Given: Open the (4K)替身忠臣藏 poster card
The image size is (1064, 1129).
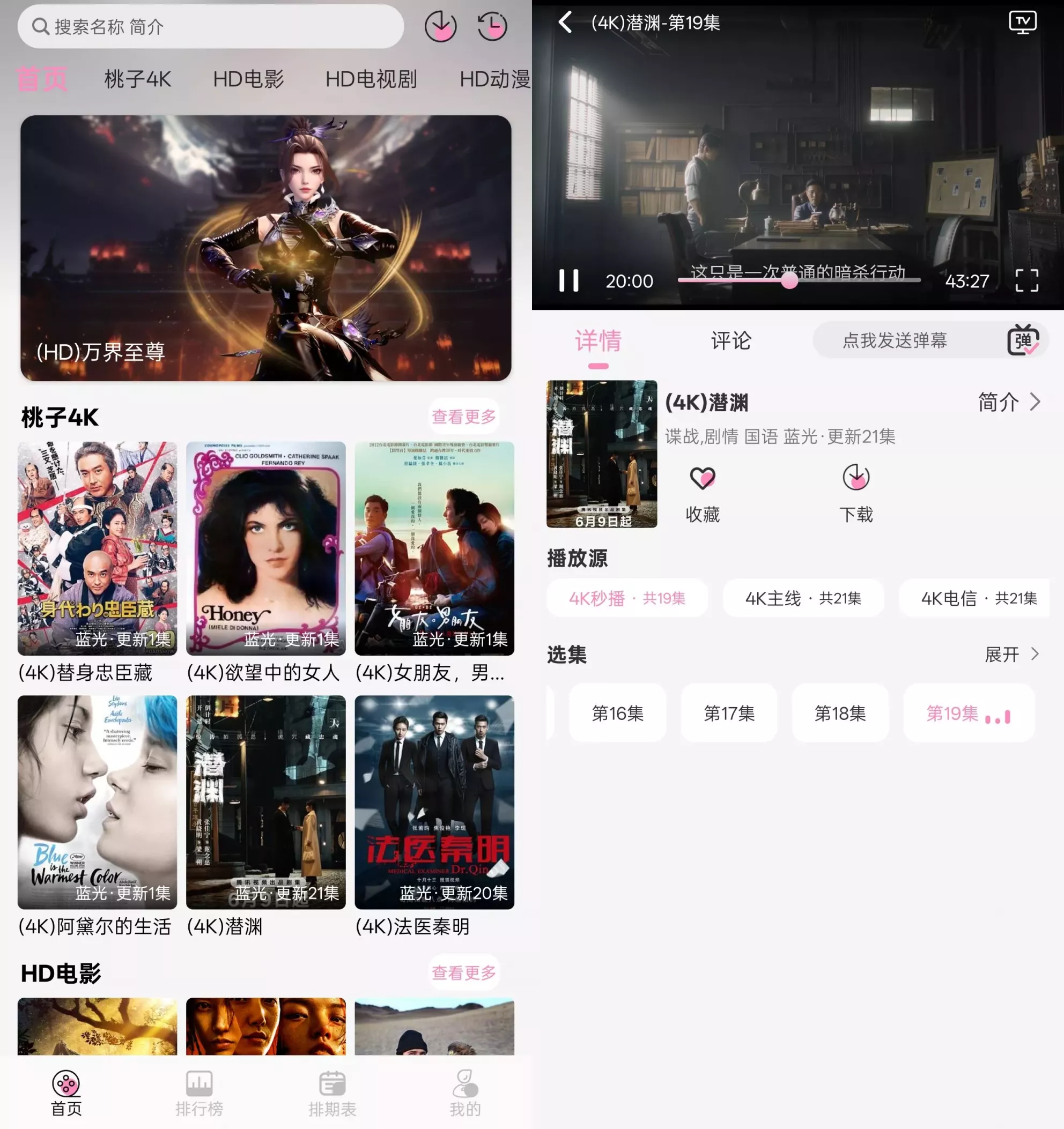Looking at the screenshot, I should tap(97, 548).
